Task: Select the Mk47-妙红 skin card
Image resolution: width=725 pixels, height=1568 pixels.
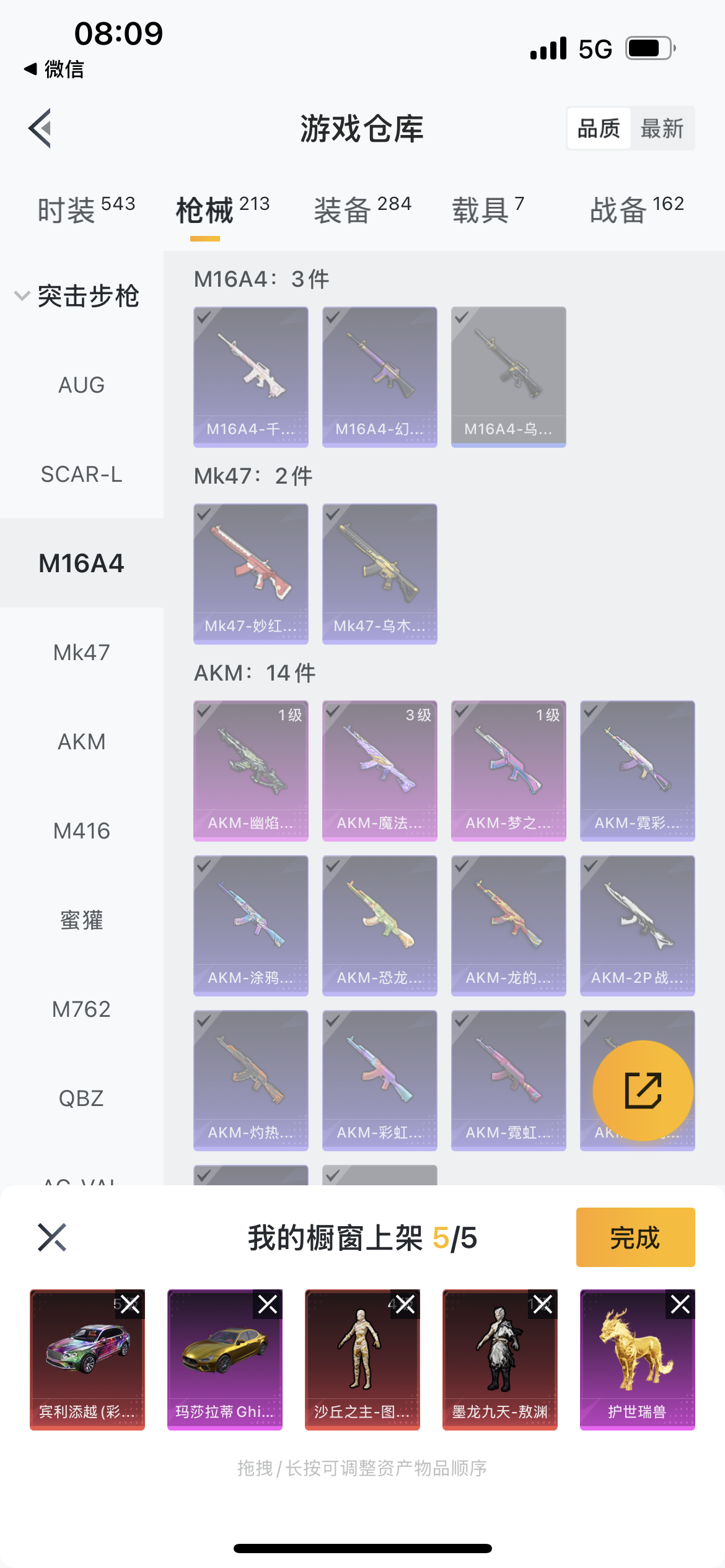Action: click(x=250, y=573)
